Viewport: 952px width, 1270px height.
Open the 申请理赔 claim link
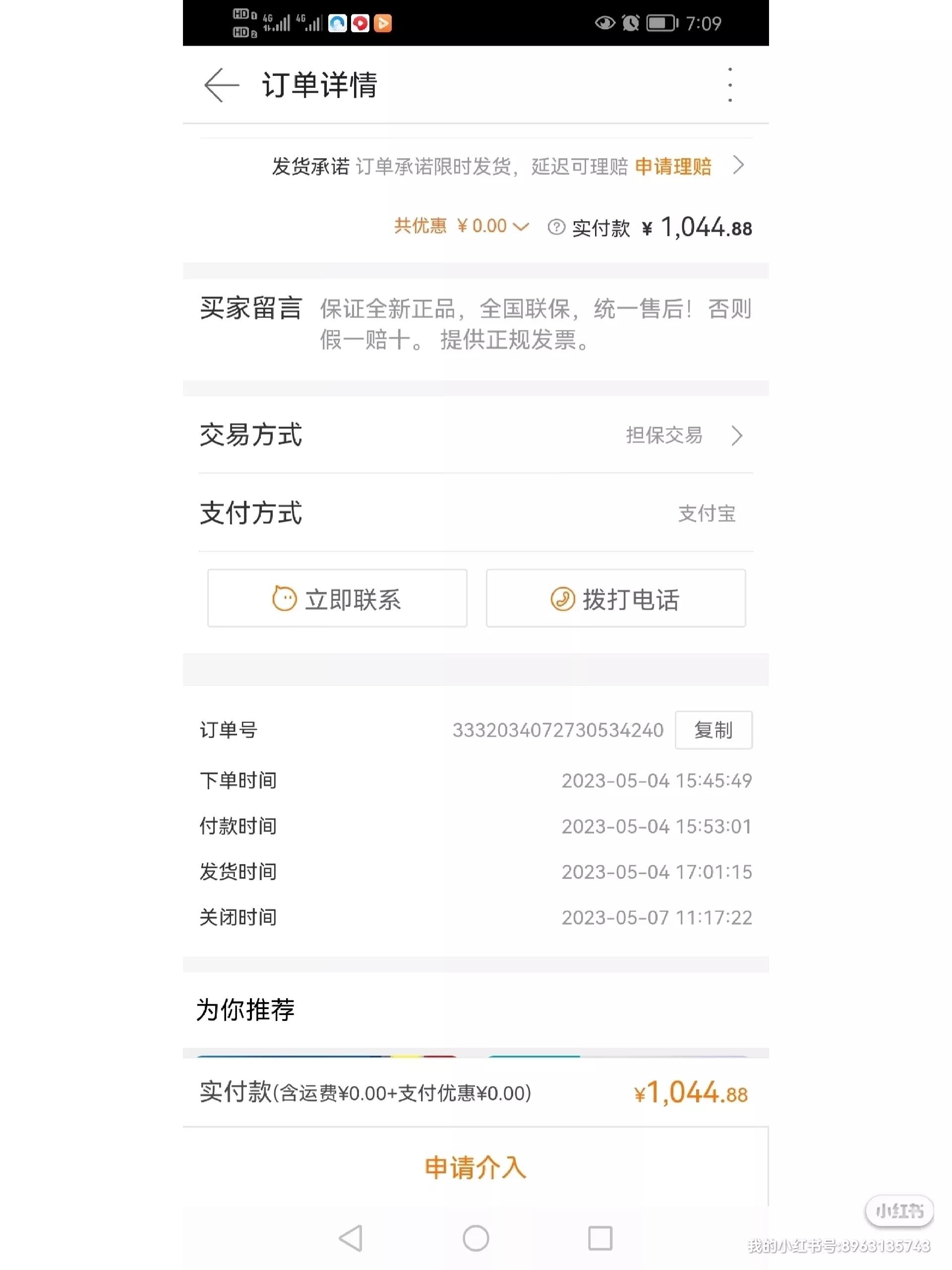(x=673, y=166)
